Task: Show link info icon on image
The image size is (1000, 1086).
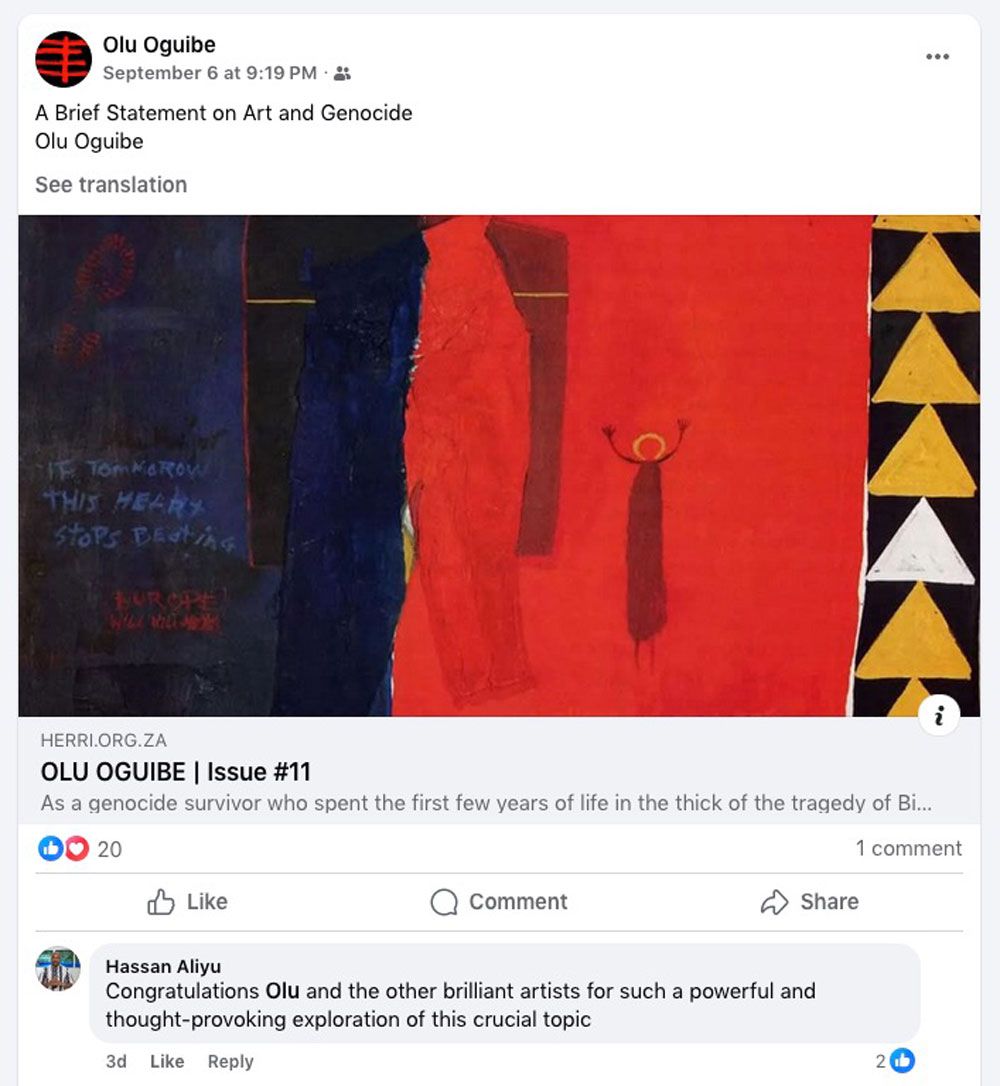Action: pyautogui.click(x=938, y=716)
